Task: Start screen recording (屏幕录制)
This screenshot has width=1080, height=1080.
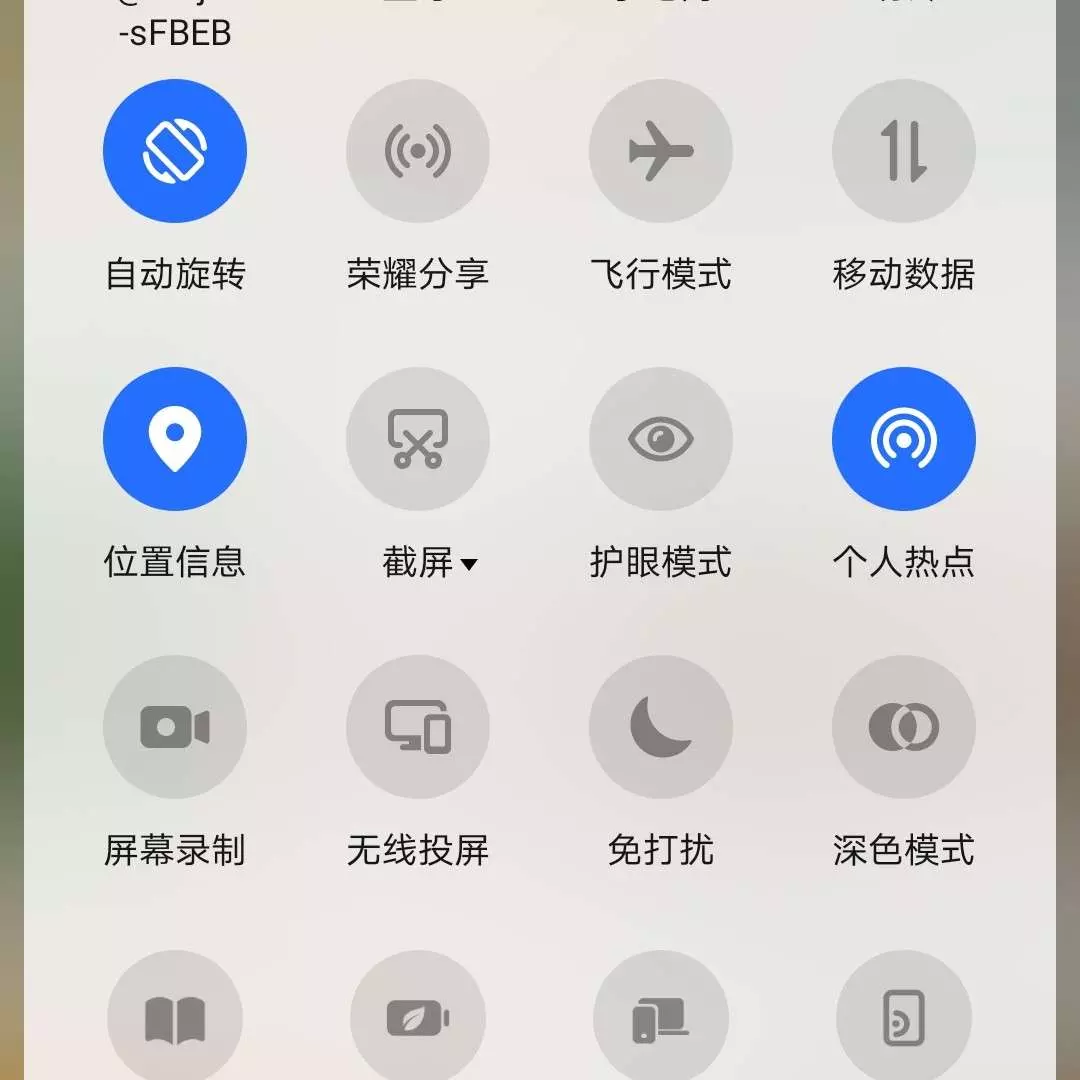Action: [x=175, y=727]
